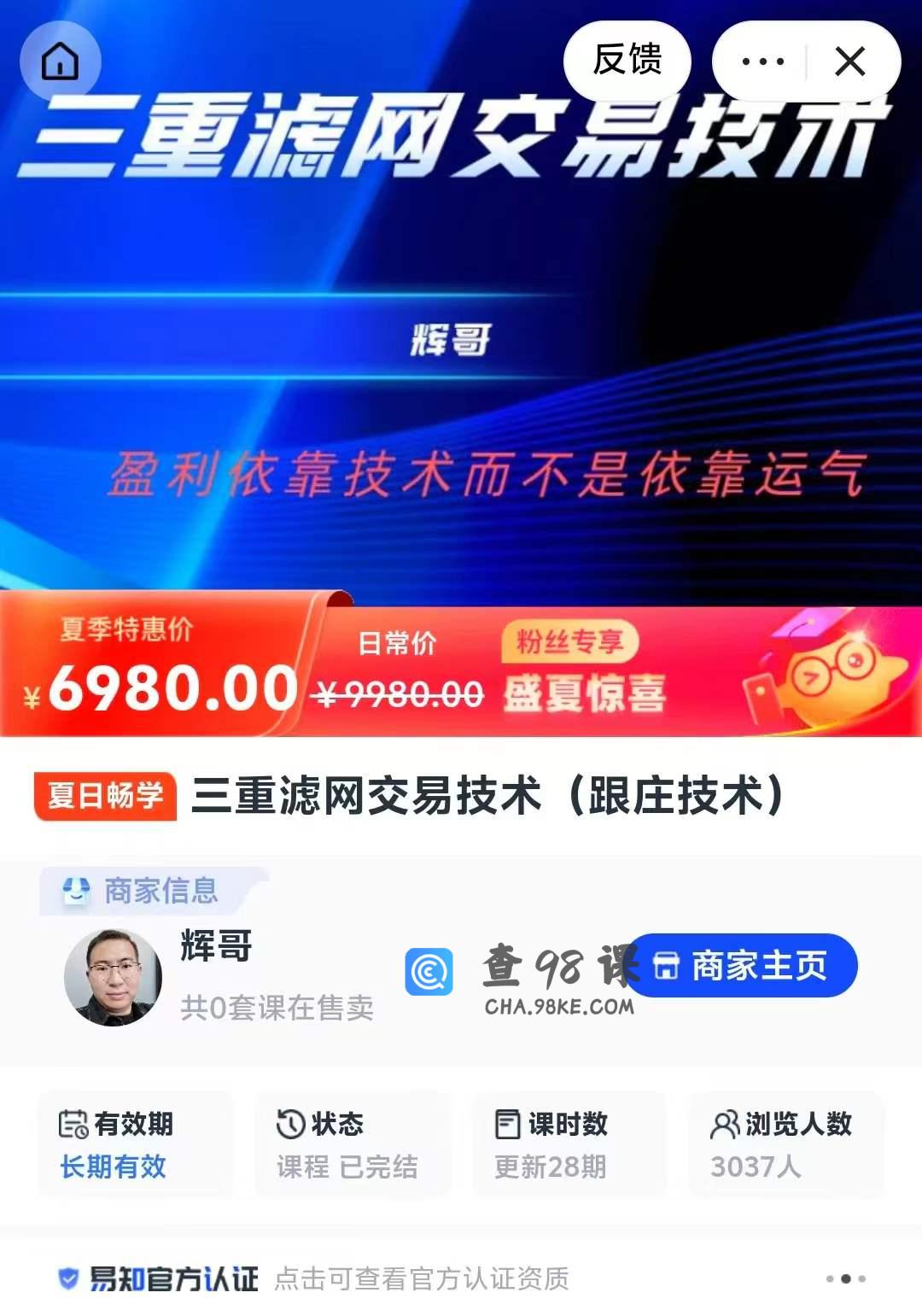Close the mini program
The width and height of the screenshot is (922, 1316).
pos(850,61)
